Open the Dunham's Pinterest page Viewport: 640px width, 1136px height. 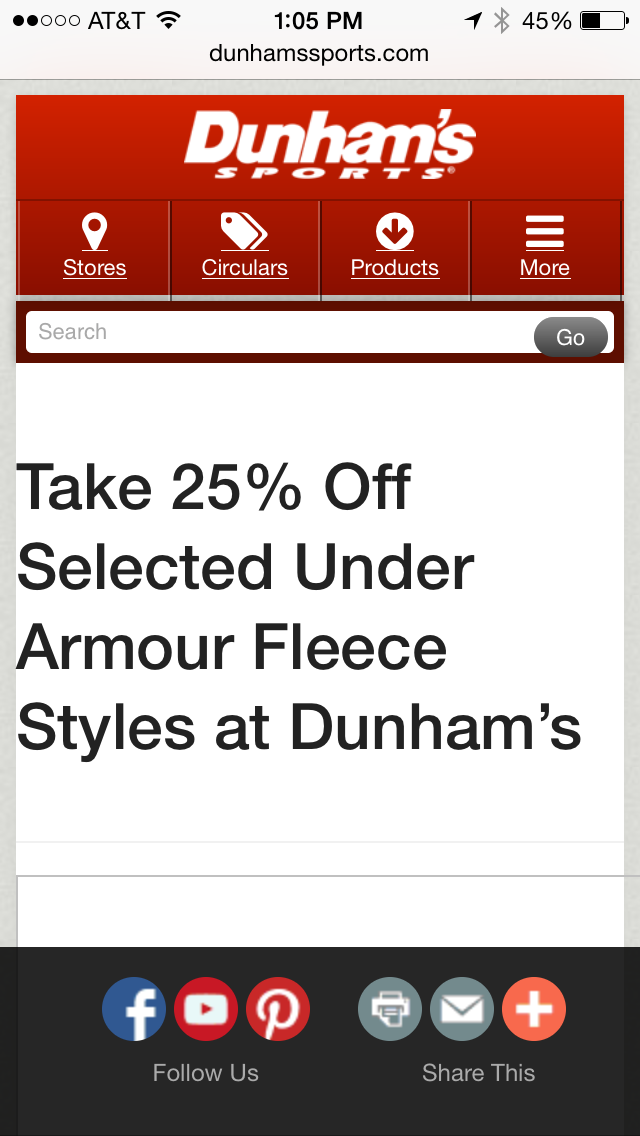[278, 1008]
